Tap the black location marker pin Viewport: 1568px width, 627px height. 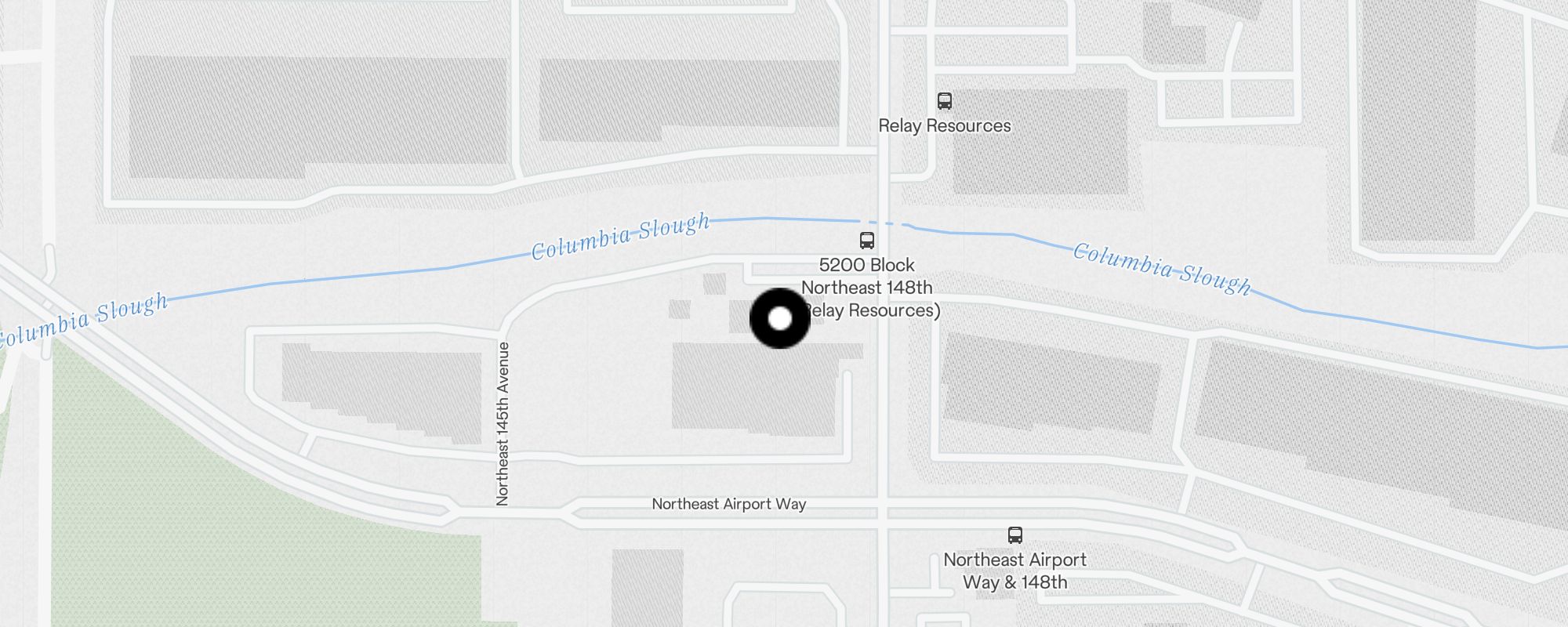780,318
